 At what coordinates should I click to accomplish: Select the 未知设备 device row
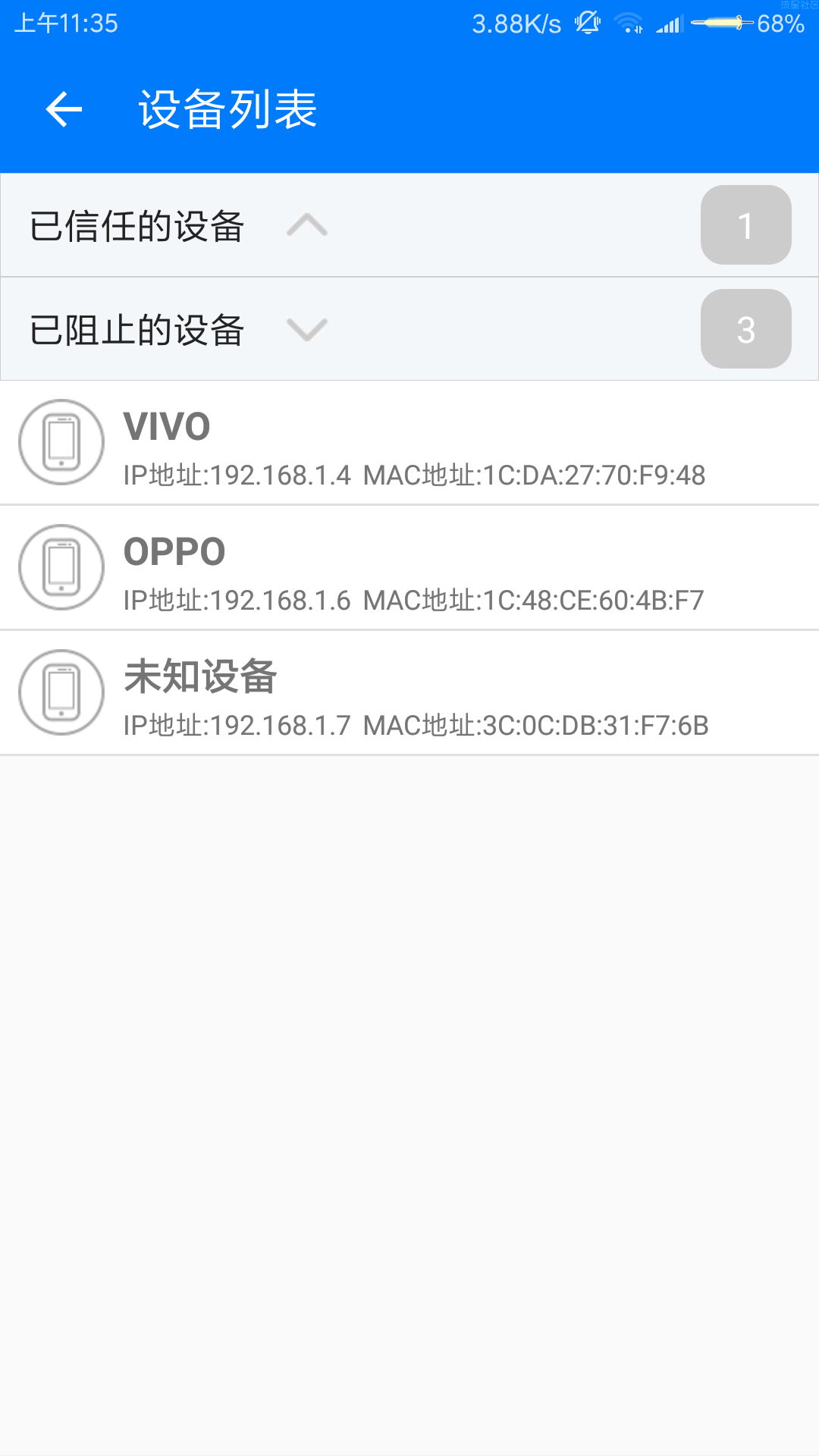tap(409, 693)
